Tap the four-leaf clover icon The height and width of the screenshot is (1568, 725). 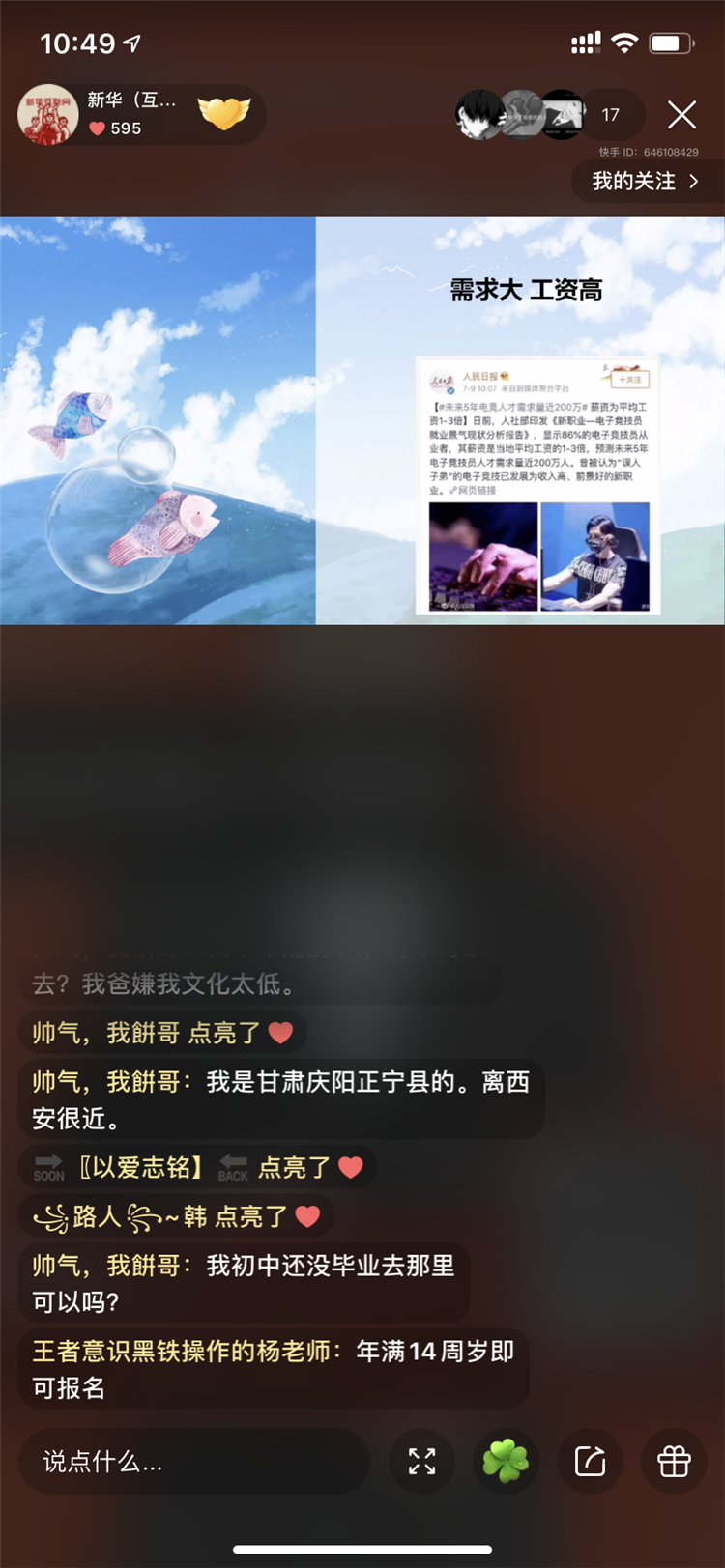506,1462
